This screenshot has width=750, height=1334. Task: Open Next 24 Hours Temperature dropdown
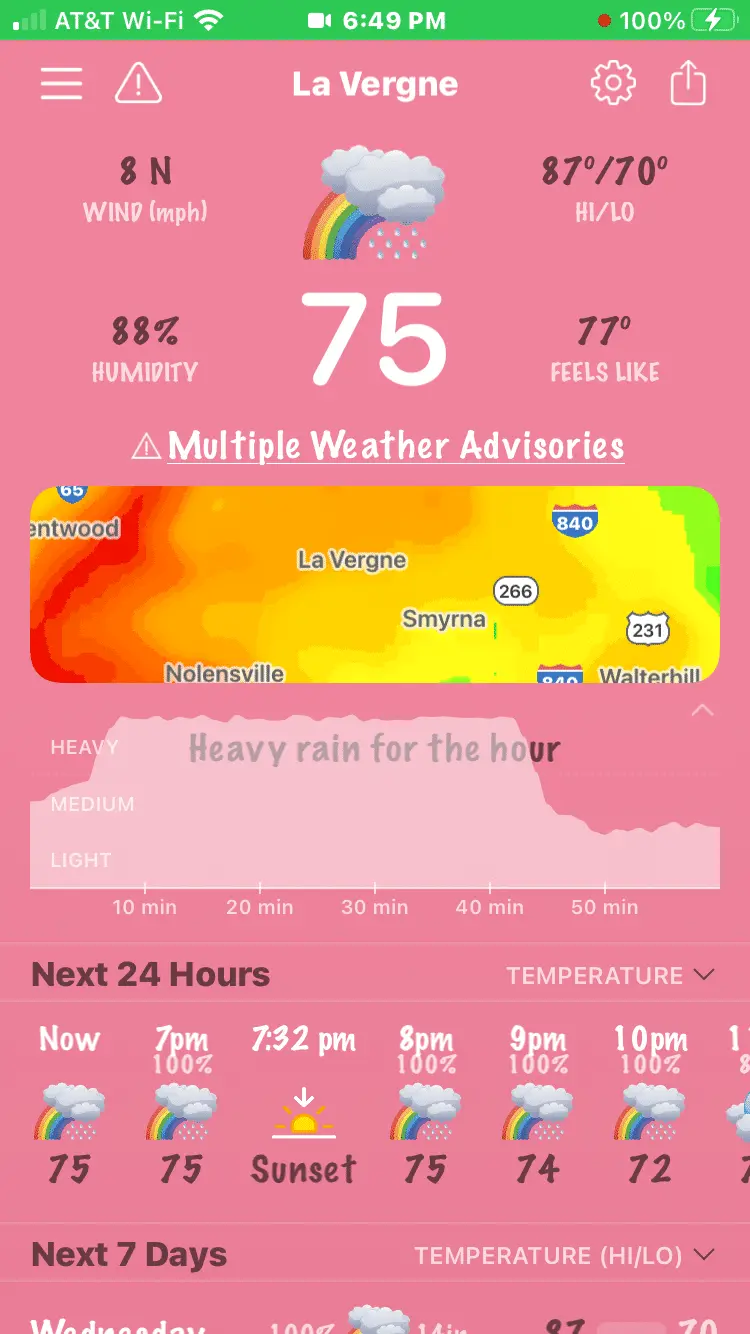pos(610,975)
